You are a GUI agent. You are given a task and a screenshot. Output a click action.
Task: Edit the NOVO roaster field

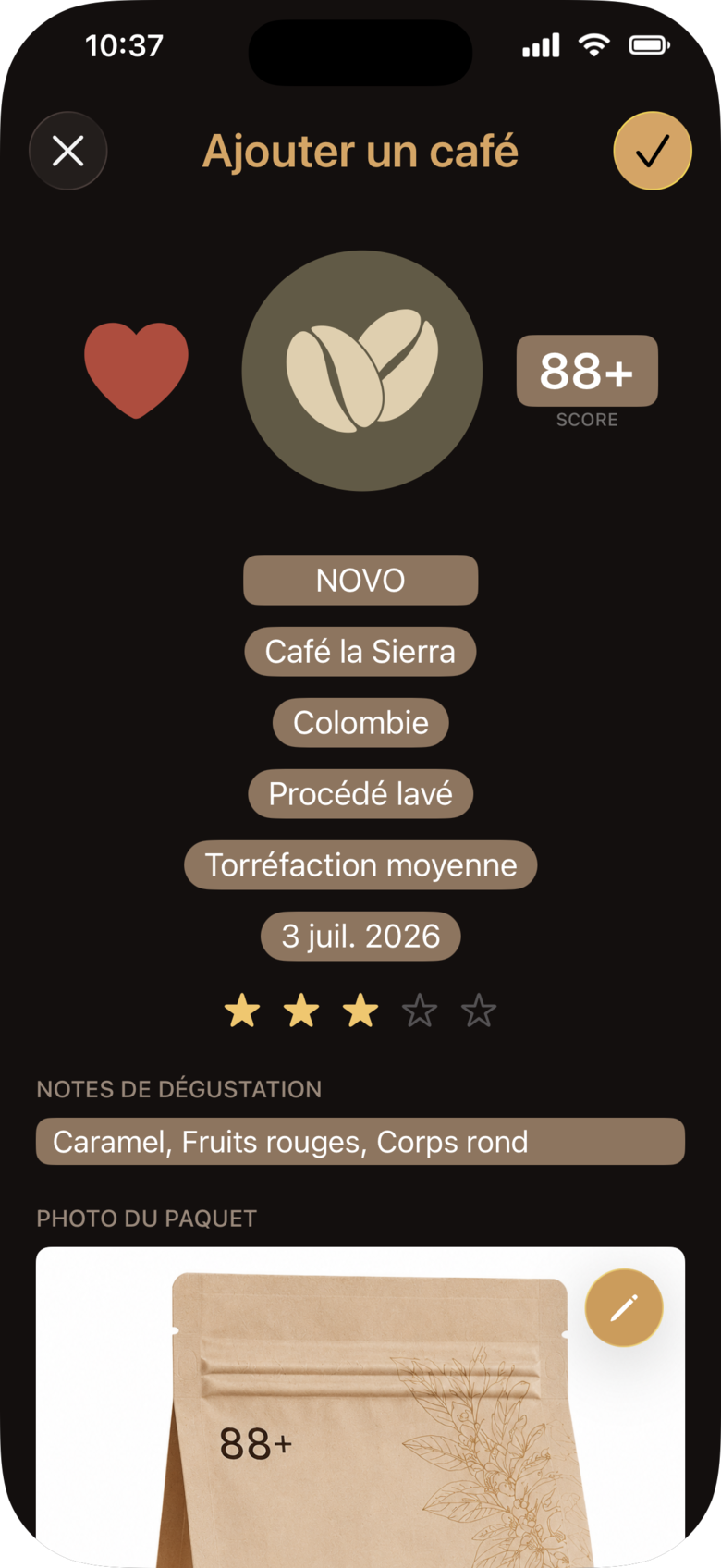(360, 581)
